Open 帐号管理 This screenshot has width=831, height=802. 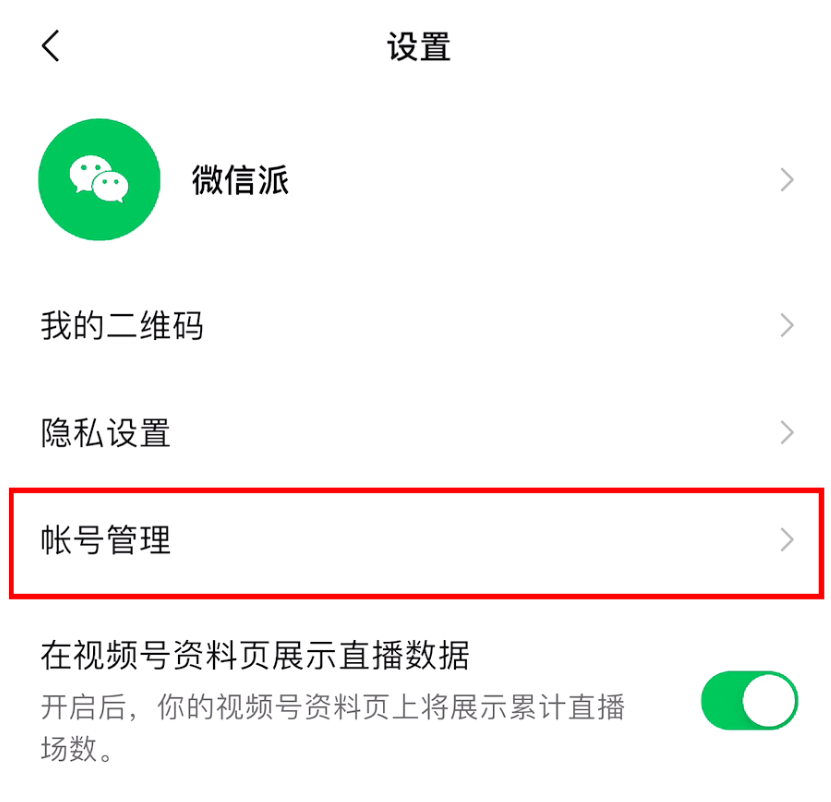tap(415, 541)
